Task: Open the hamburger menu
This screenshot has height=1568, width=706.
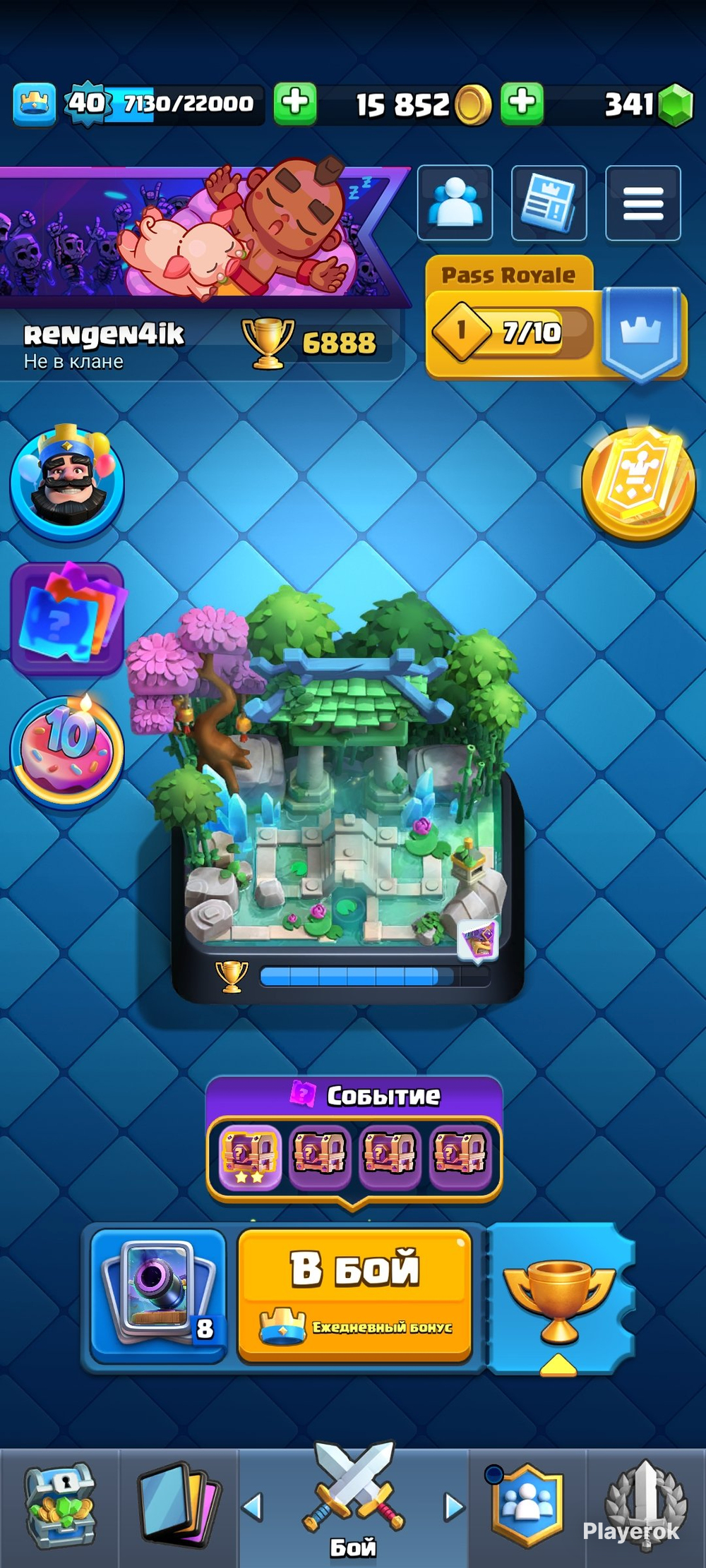Action: (642, 203)
